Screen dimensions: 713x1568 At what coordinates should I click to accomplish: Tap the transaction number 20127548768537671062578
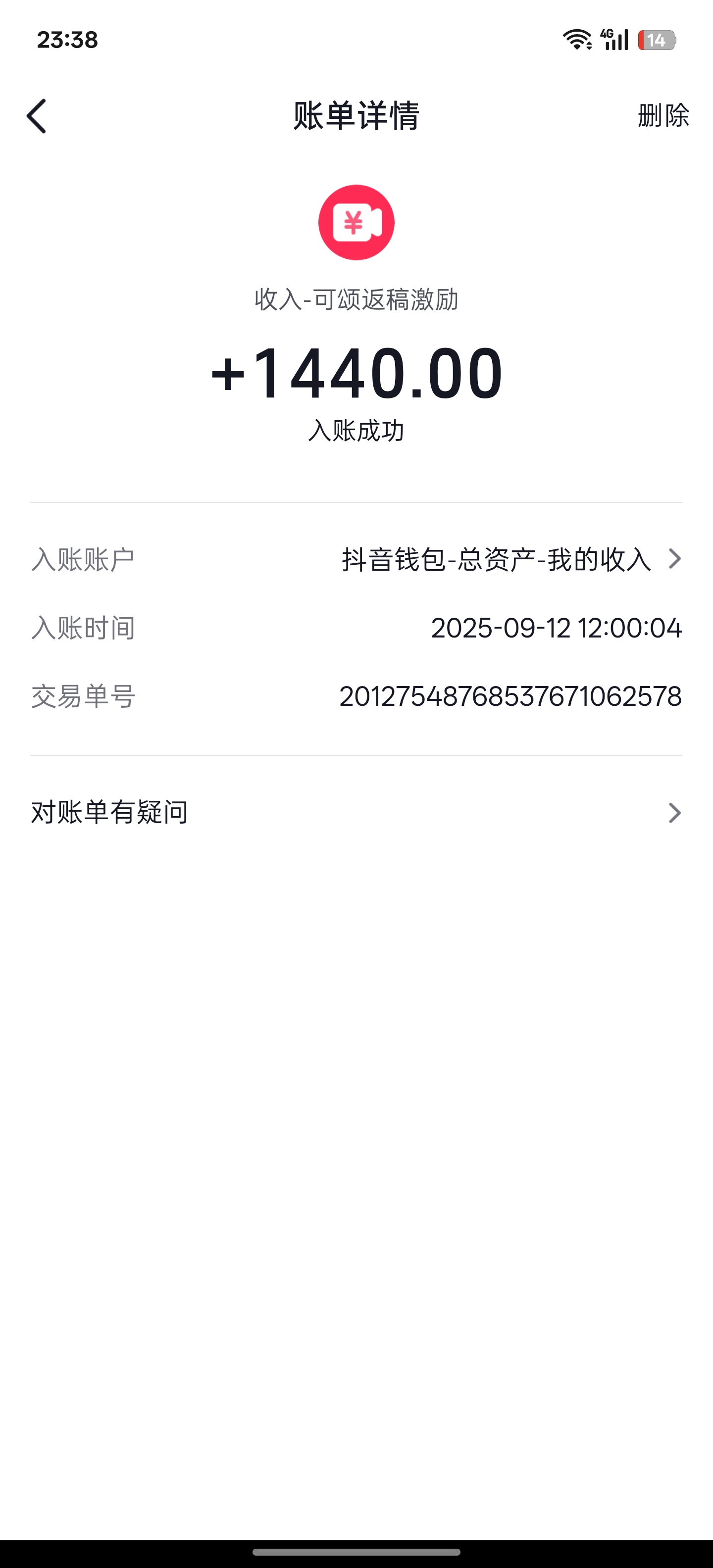pyautogui.click(x=511, y=697)
